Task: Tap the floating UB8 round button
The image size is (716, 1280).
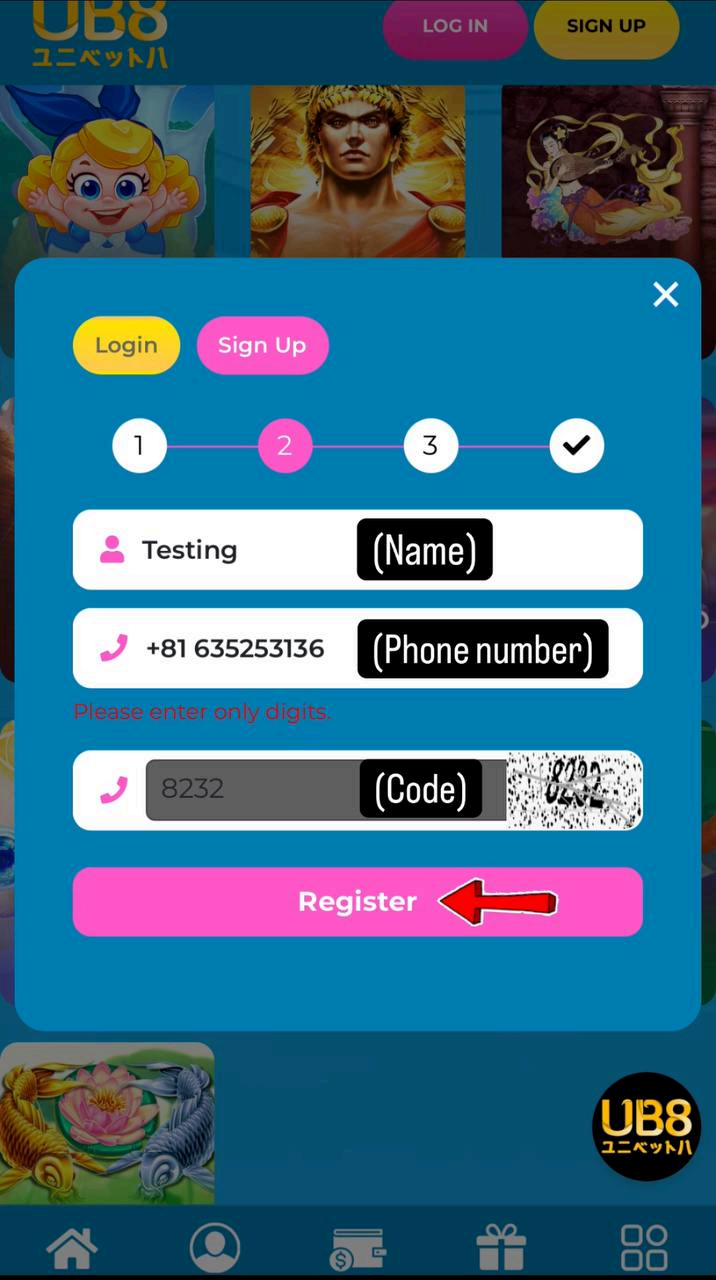Action: [x=646, y=1126]
